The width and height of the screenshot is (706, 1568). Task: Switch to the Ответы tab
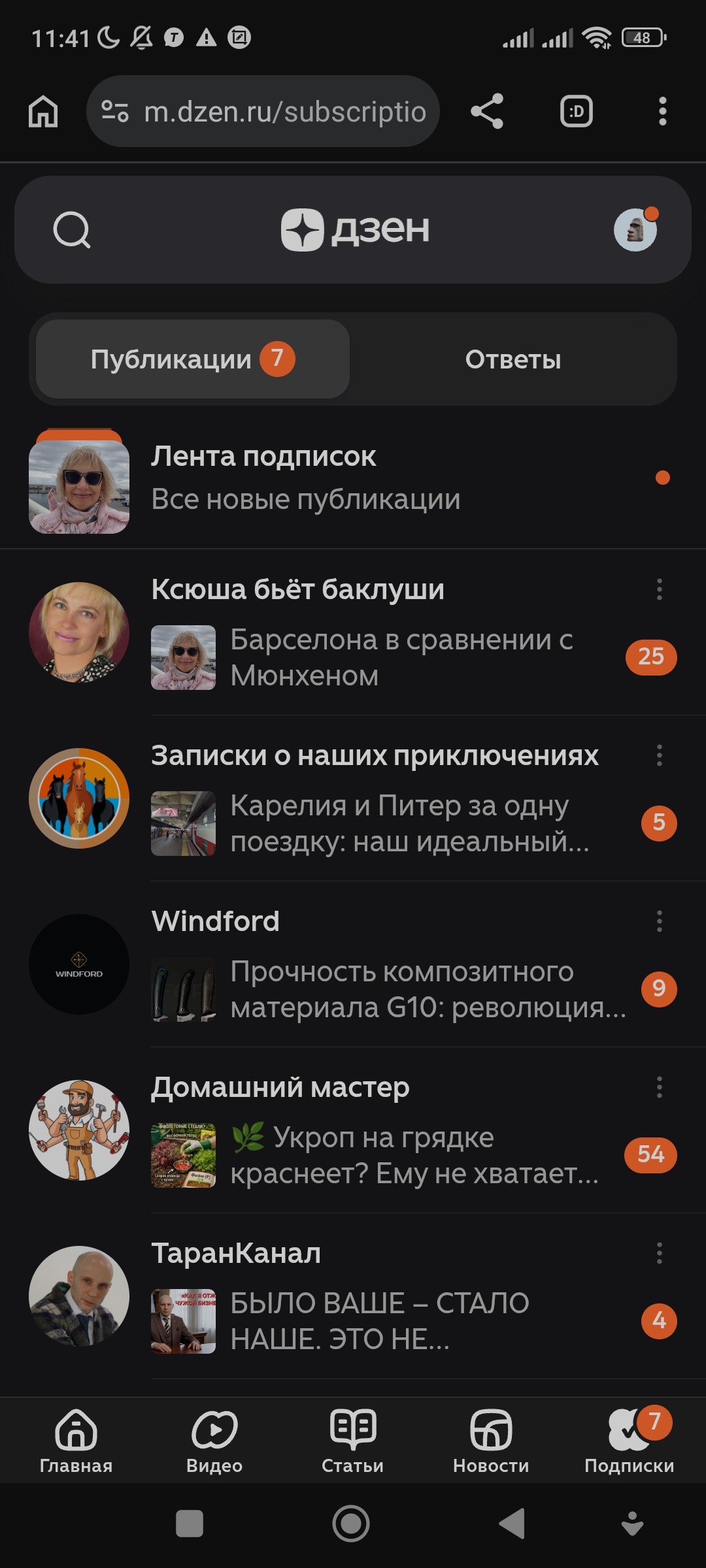click(513, 359)
